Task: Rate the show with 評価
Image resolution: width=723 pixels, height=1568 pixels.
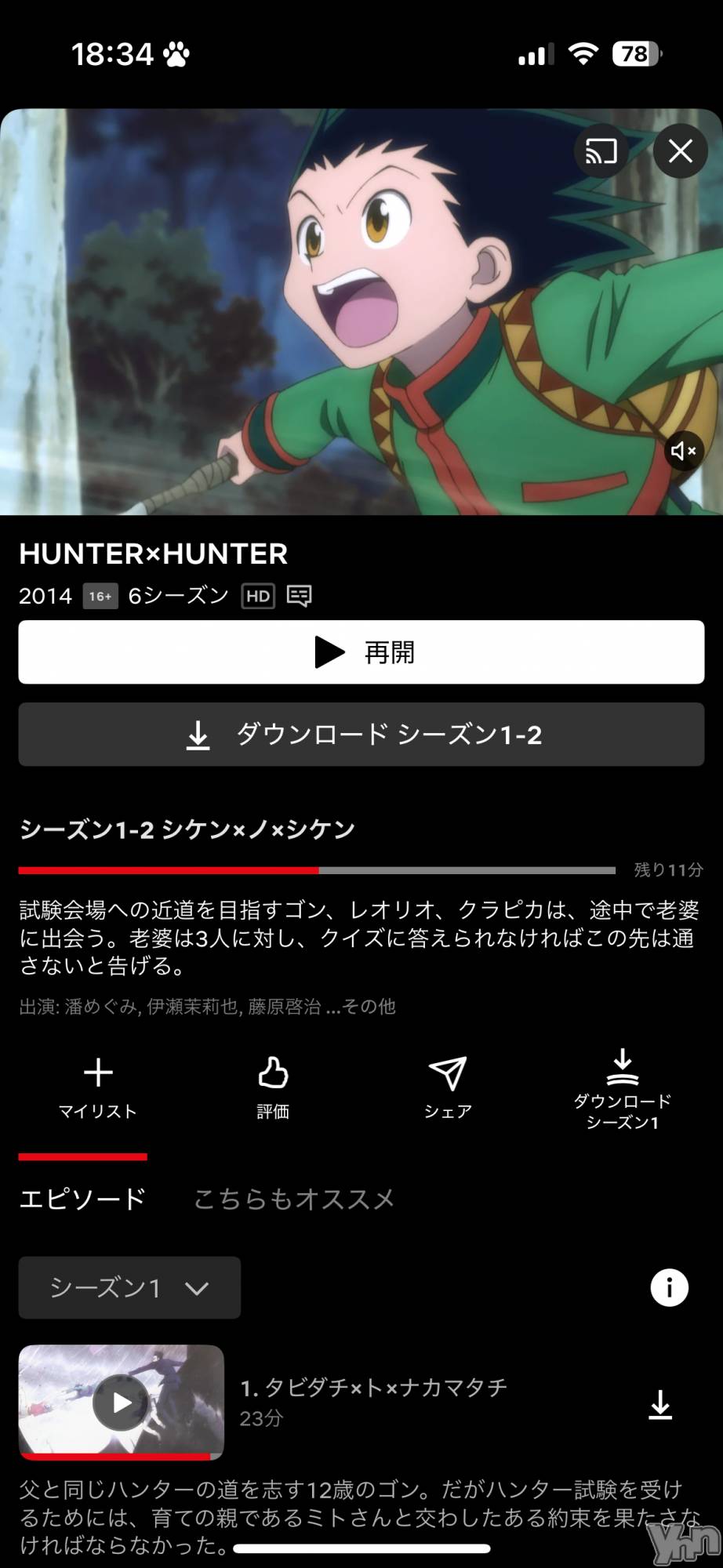Action: pos(273,1087)
